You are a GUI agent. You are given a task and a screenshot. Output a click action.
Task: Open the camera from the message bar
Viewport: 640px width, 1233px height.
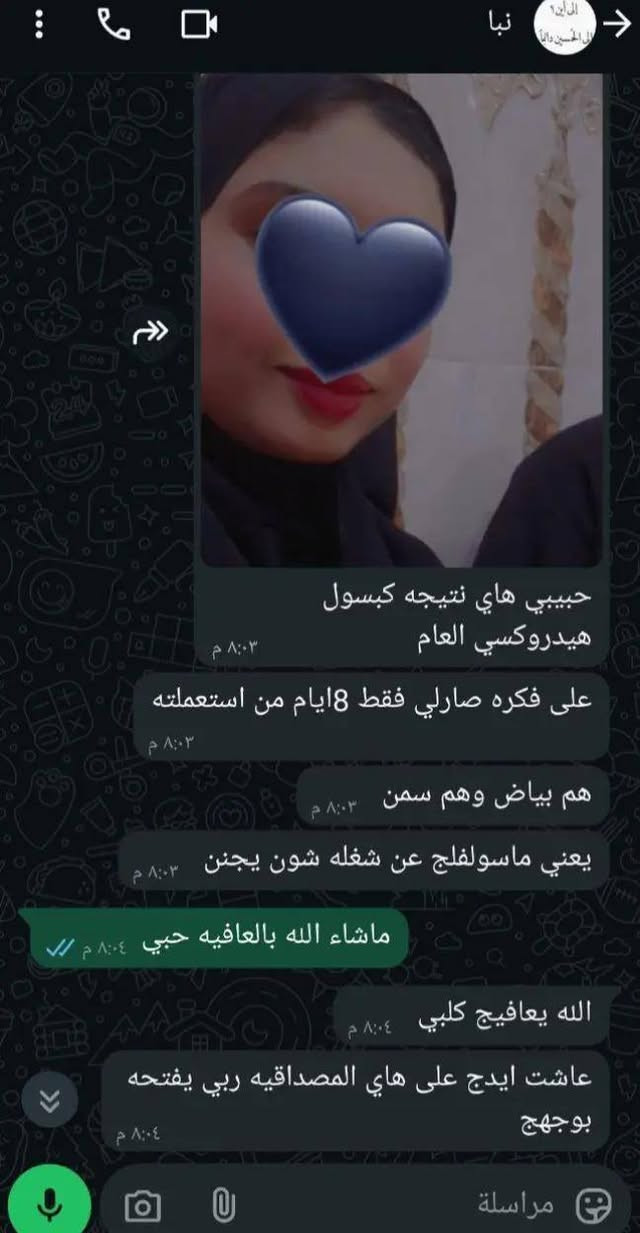(143, 1204)
